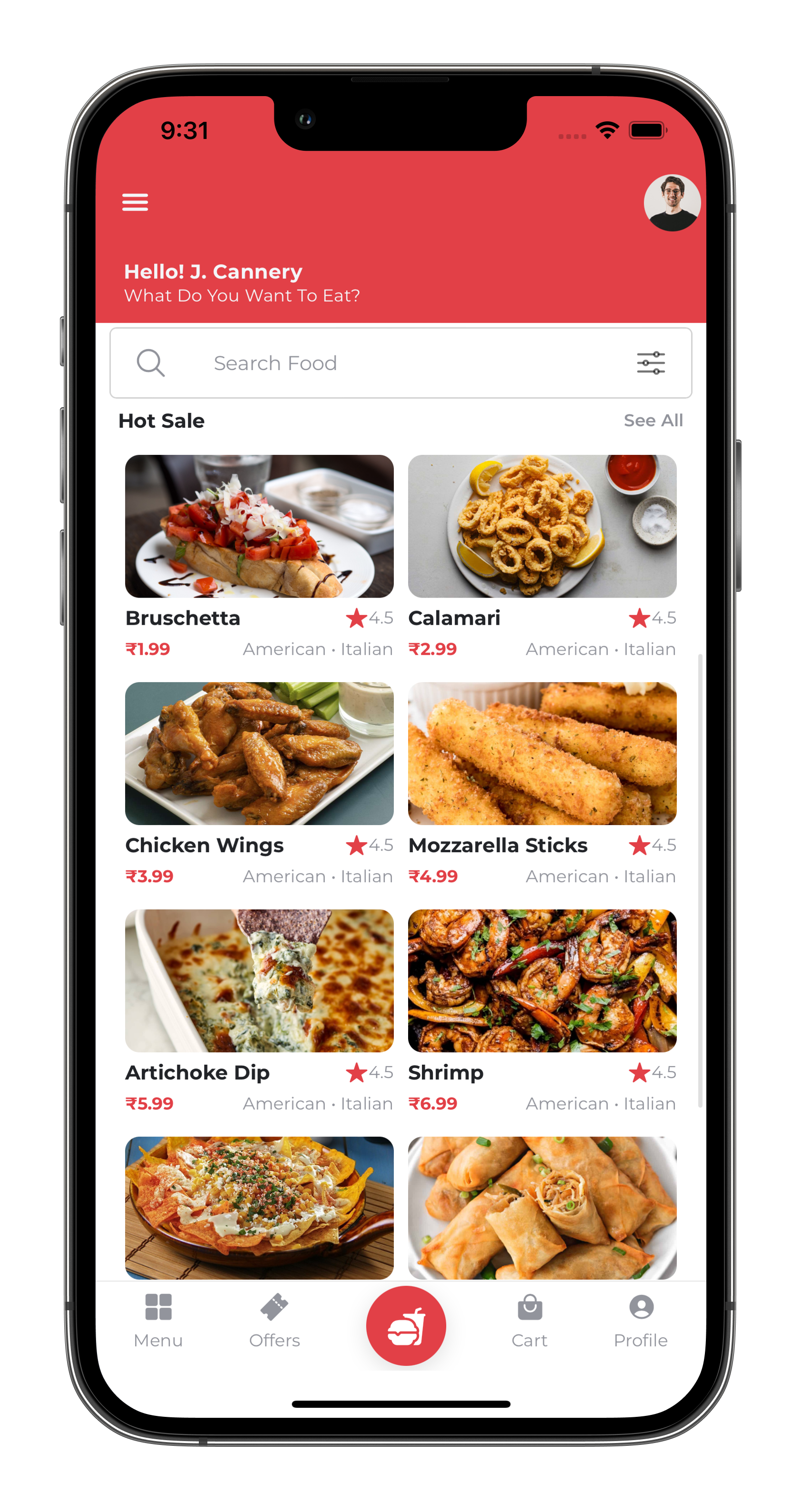Switch to the Offers tab
The height and width of the screenshot is (1512, 801).
274,1321
